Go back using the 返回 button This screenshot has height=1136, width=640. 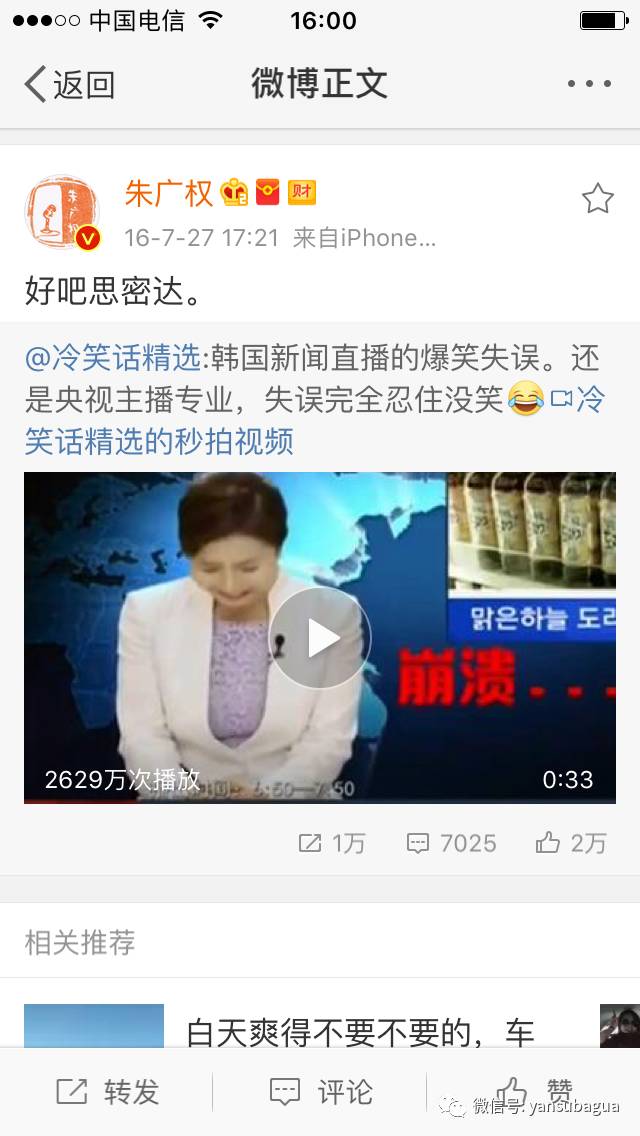70,85
